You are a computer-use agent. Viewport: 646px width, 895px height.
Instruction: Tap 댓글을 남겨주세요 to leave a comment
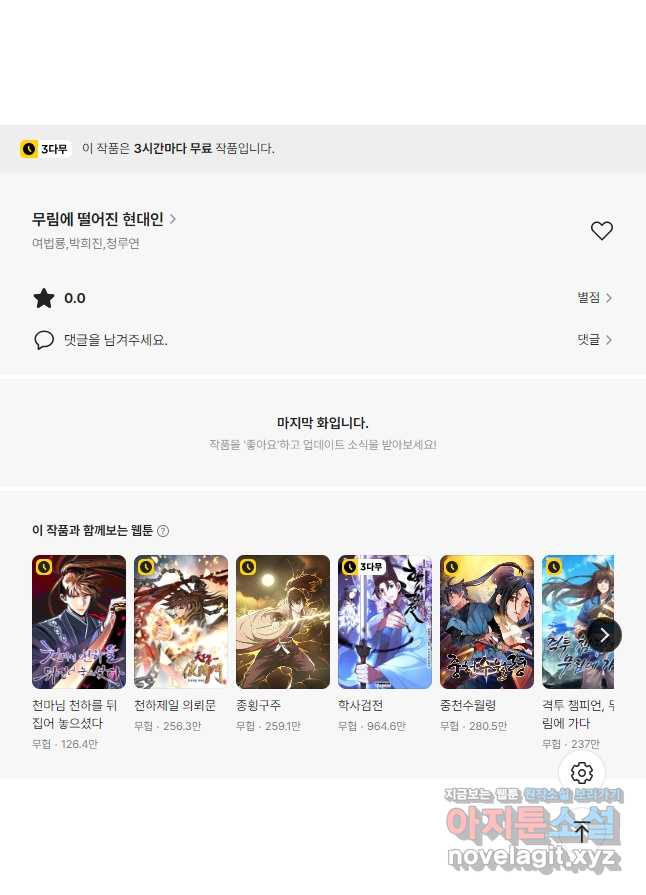coord(115,340)
